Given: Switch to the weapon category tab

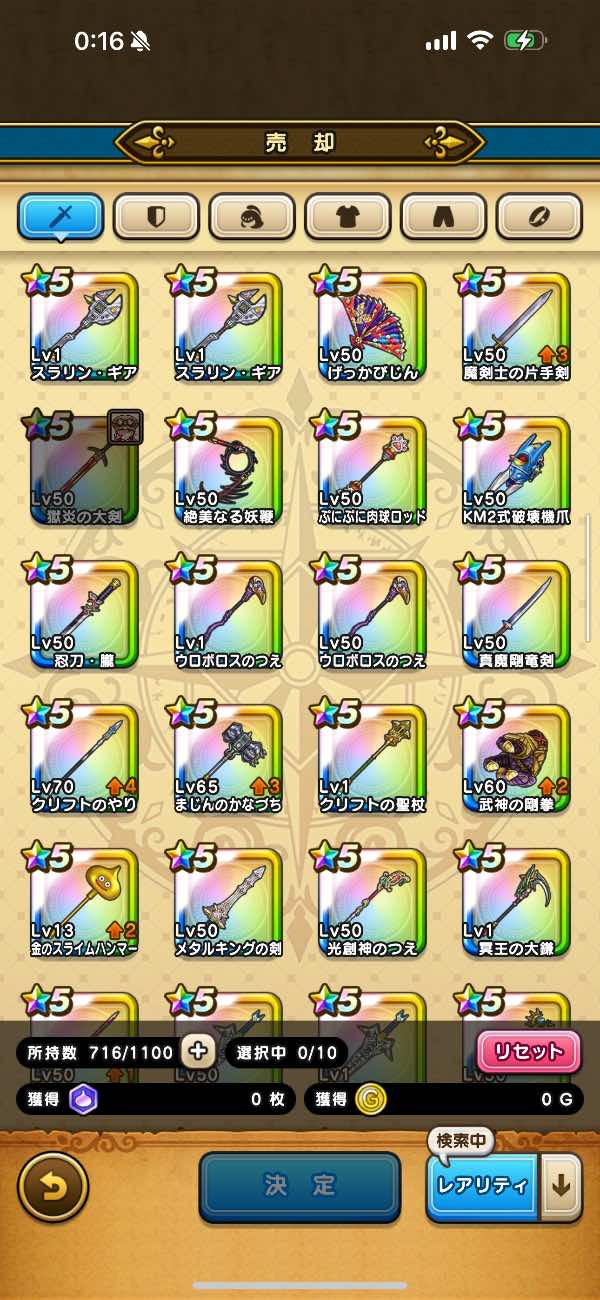Looking at the screenshot, I should (61, 216).
